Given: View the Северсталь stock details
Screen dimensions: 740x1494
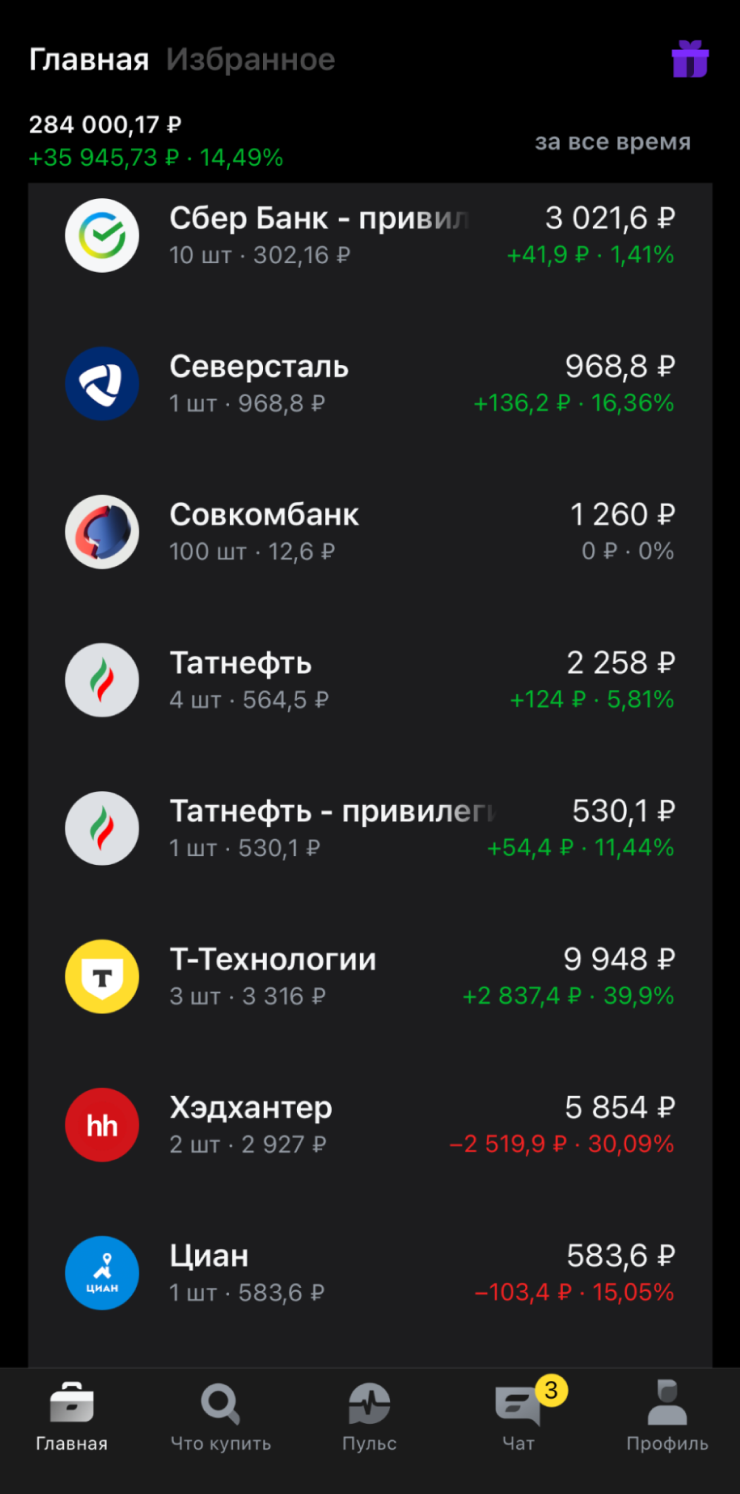Looking at the screenshot, I should point(370,384).
